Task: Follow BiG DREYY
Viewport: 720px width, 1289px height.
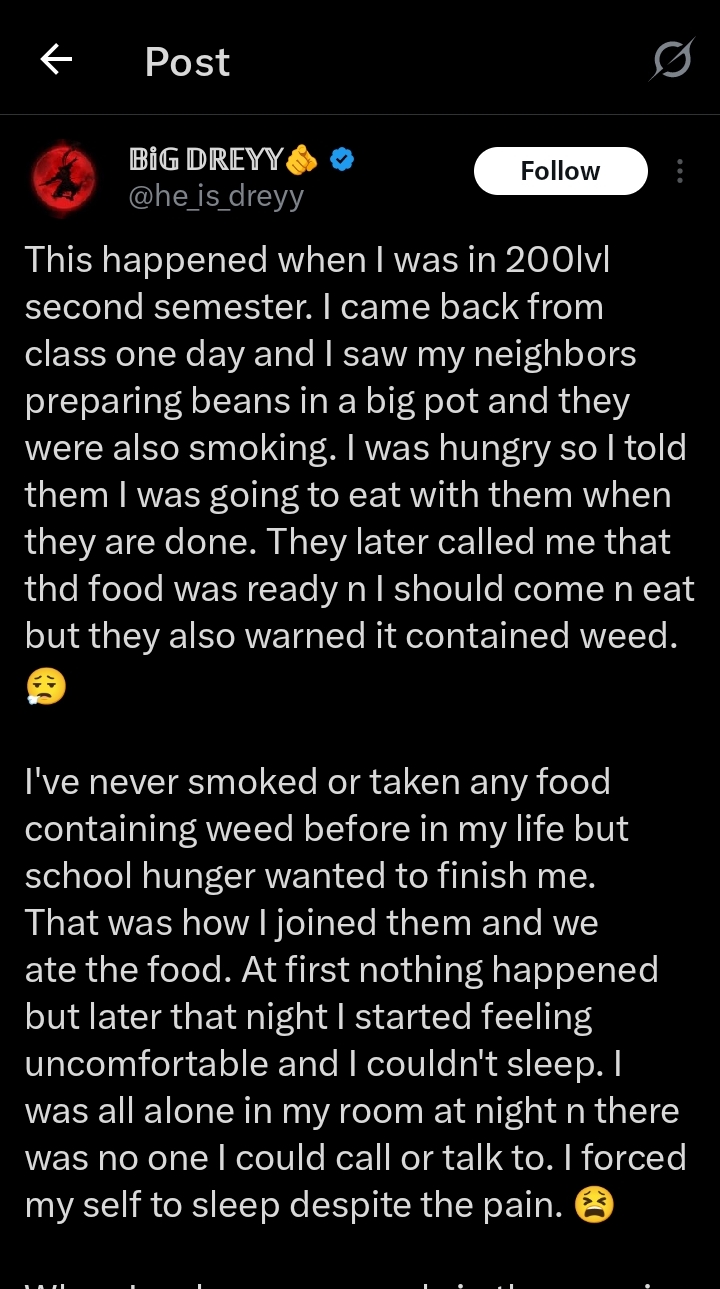Action: point(560,171)
